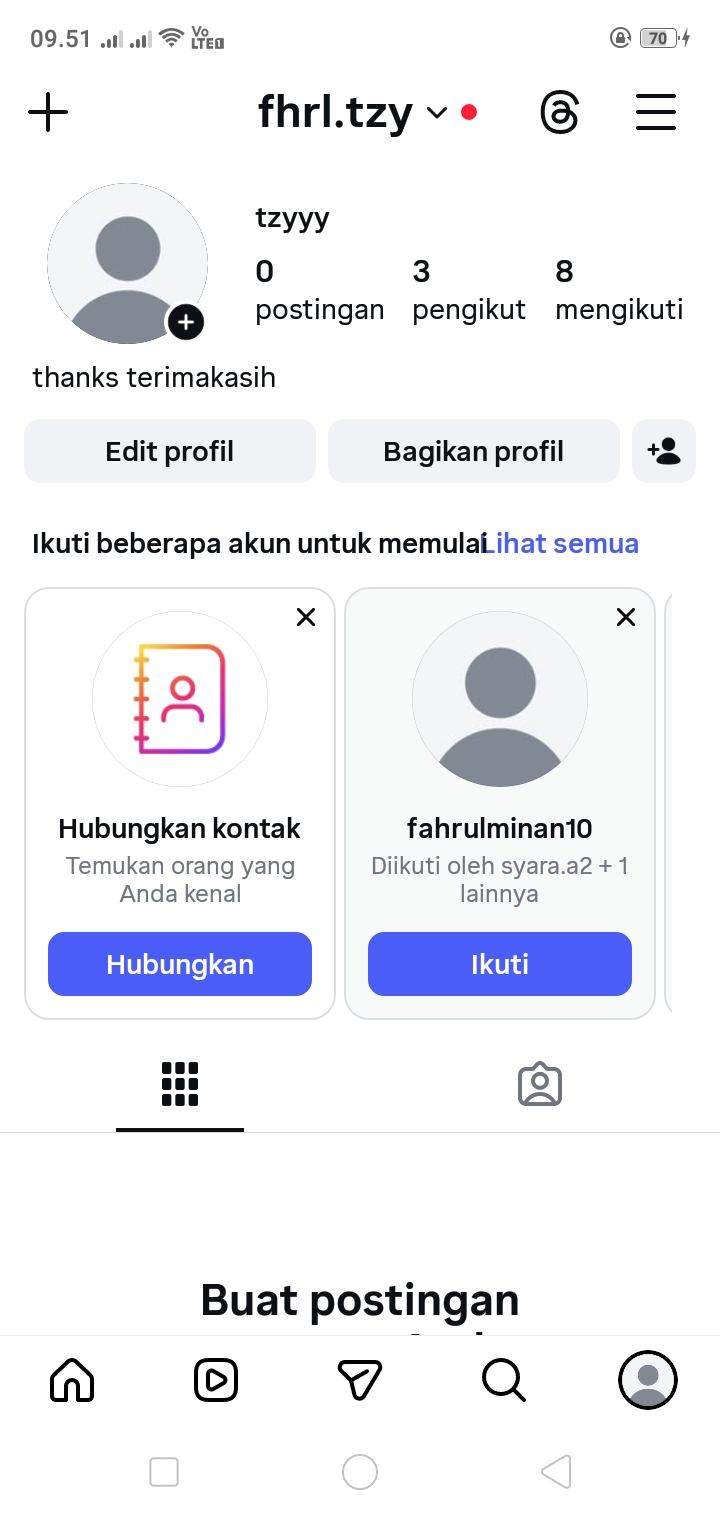This screenshot has height=1520, width=720.
Task: Open the Reels tab
Action: 216,1380
